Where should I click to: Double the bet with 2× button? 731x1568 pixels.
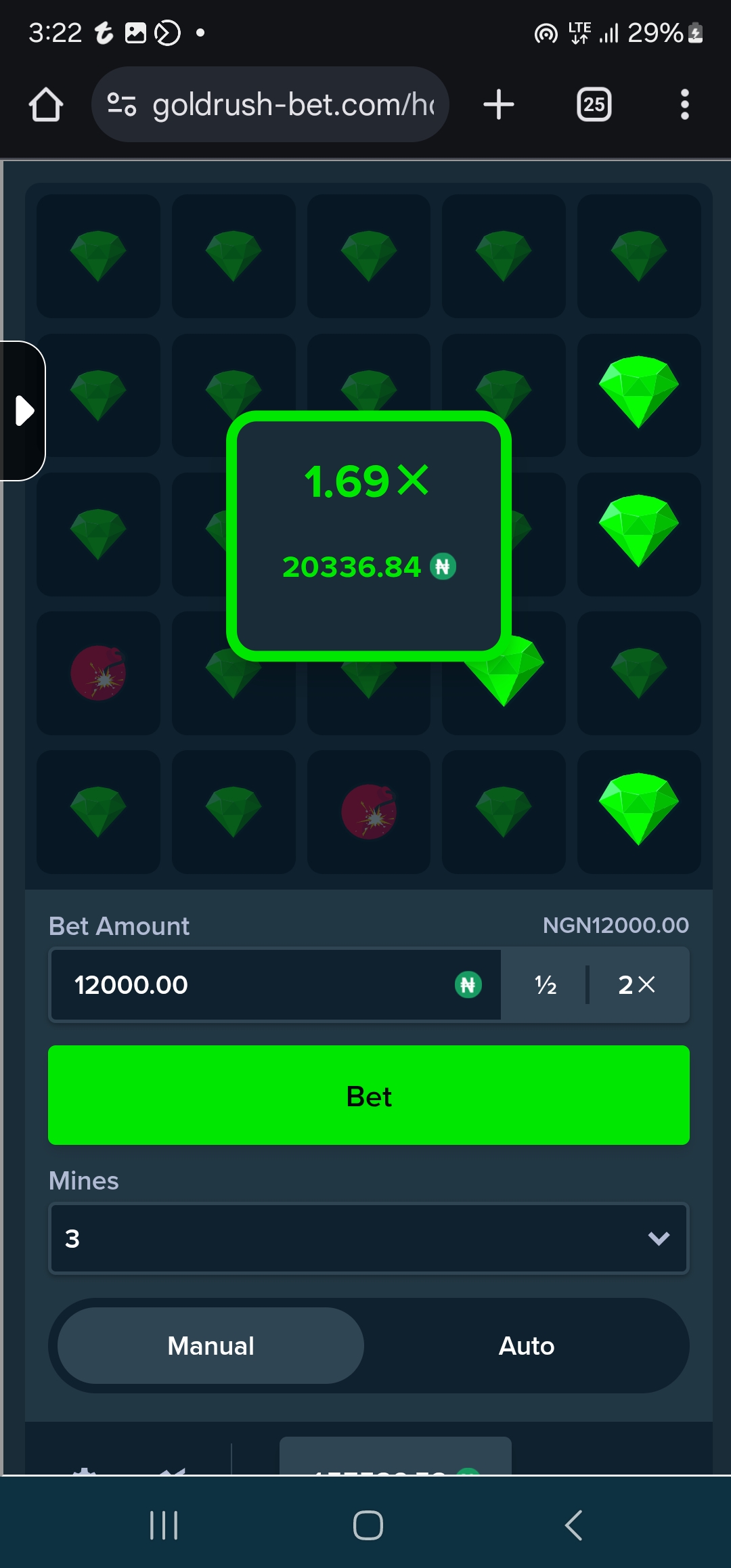(636, 985)
